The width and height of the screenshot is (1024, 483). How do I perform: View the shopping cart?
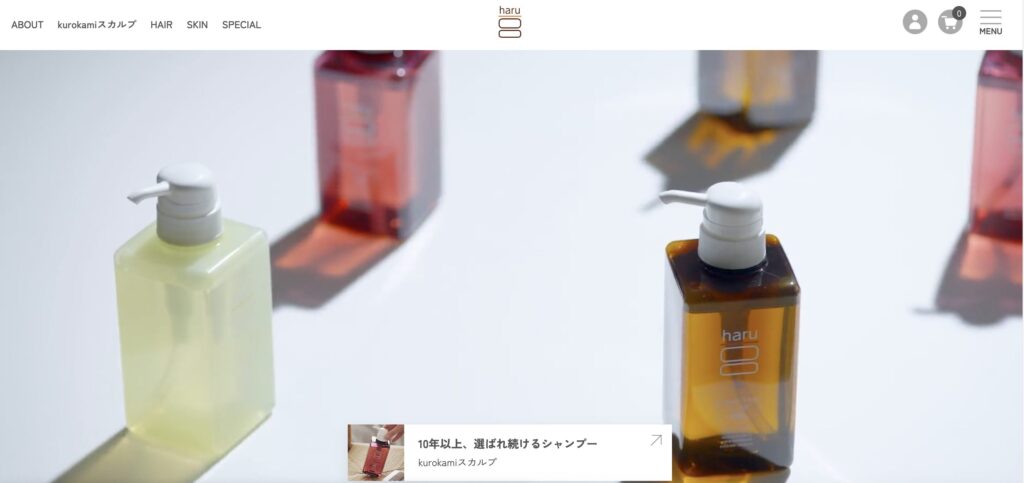tap(950, 22)
